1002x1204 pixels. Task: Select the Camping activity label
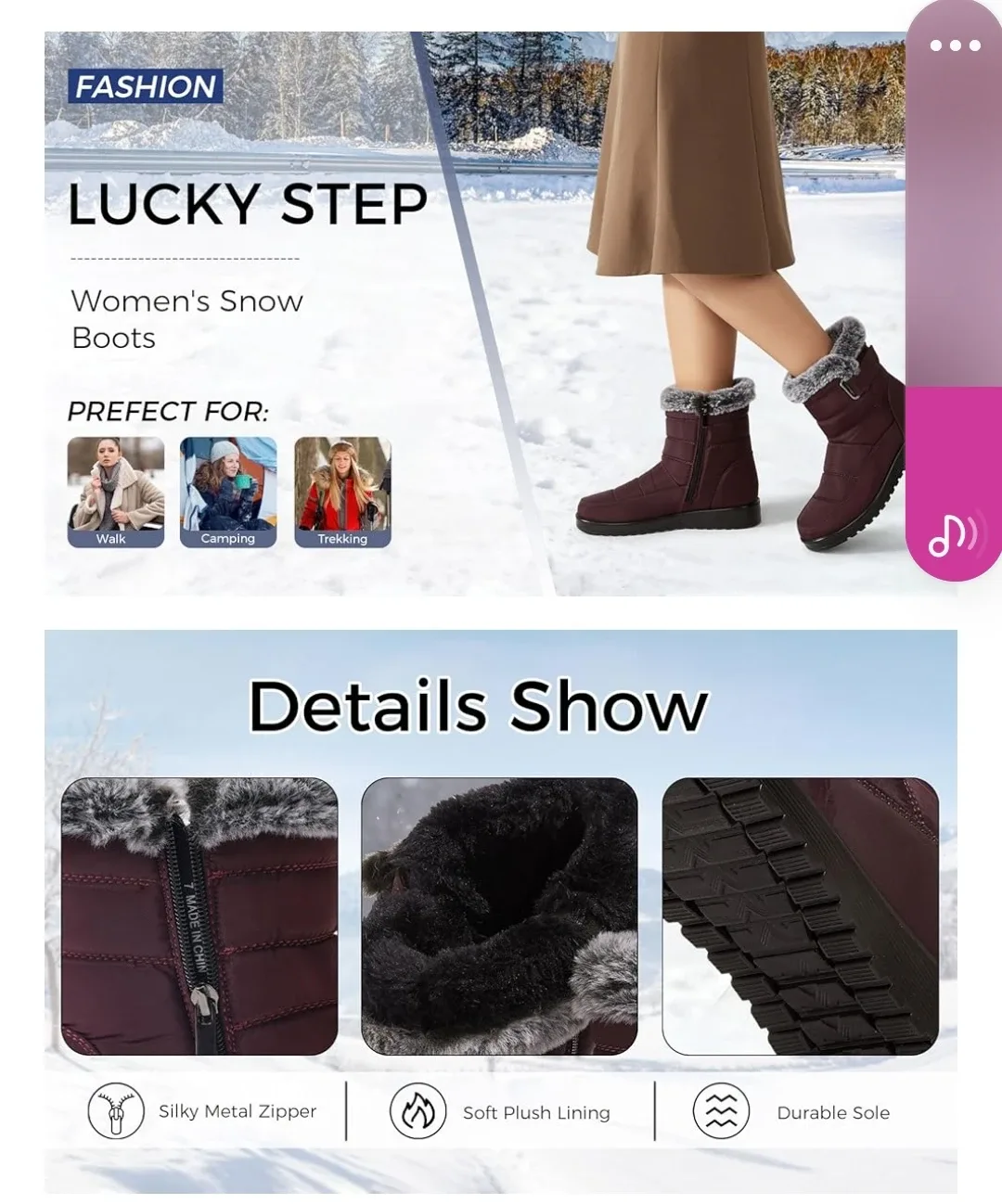pos(226,538)
